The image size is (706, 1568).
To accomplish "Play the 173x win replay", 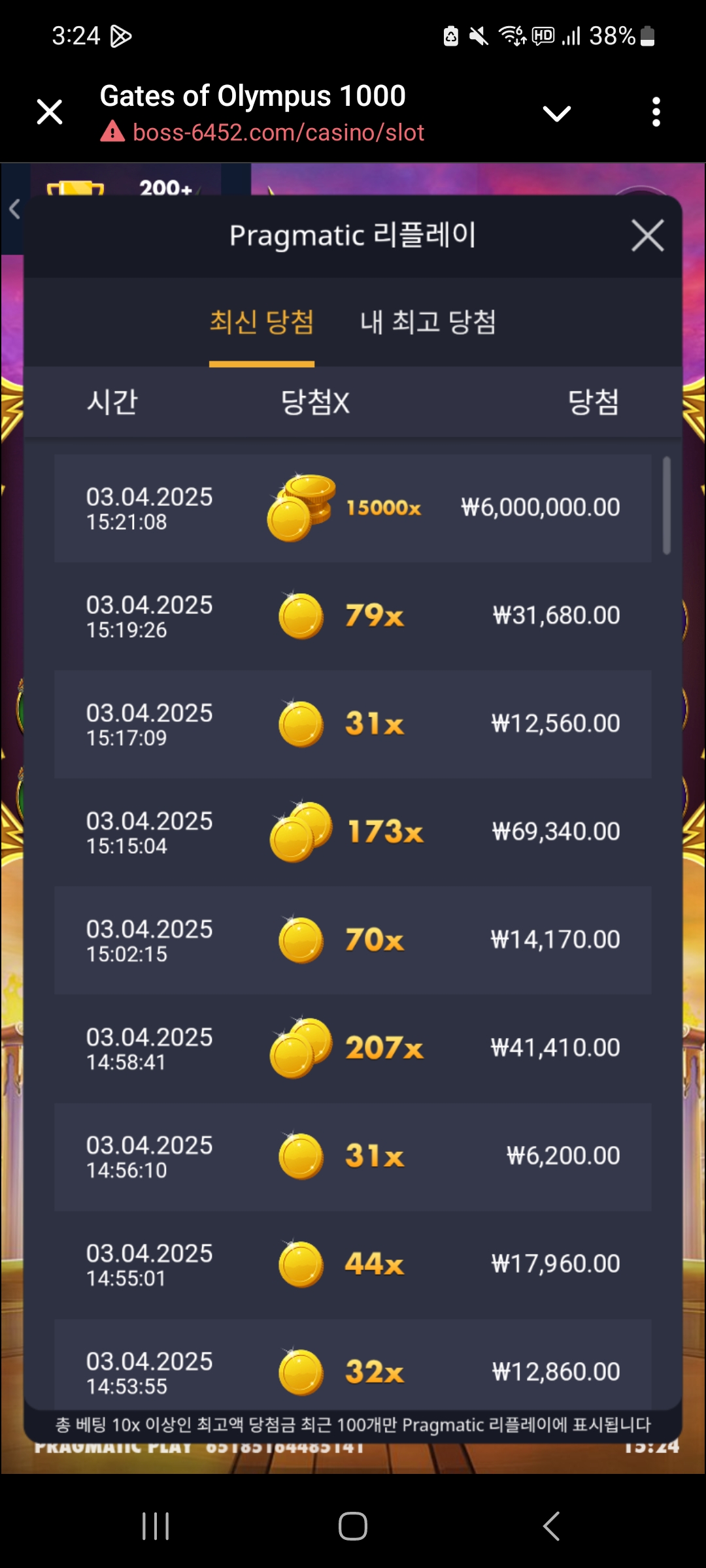I will 353,832.
